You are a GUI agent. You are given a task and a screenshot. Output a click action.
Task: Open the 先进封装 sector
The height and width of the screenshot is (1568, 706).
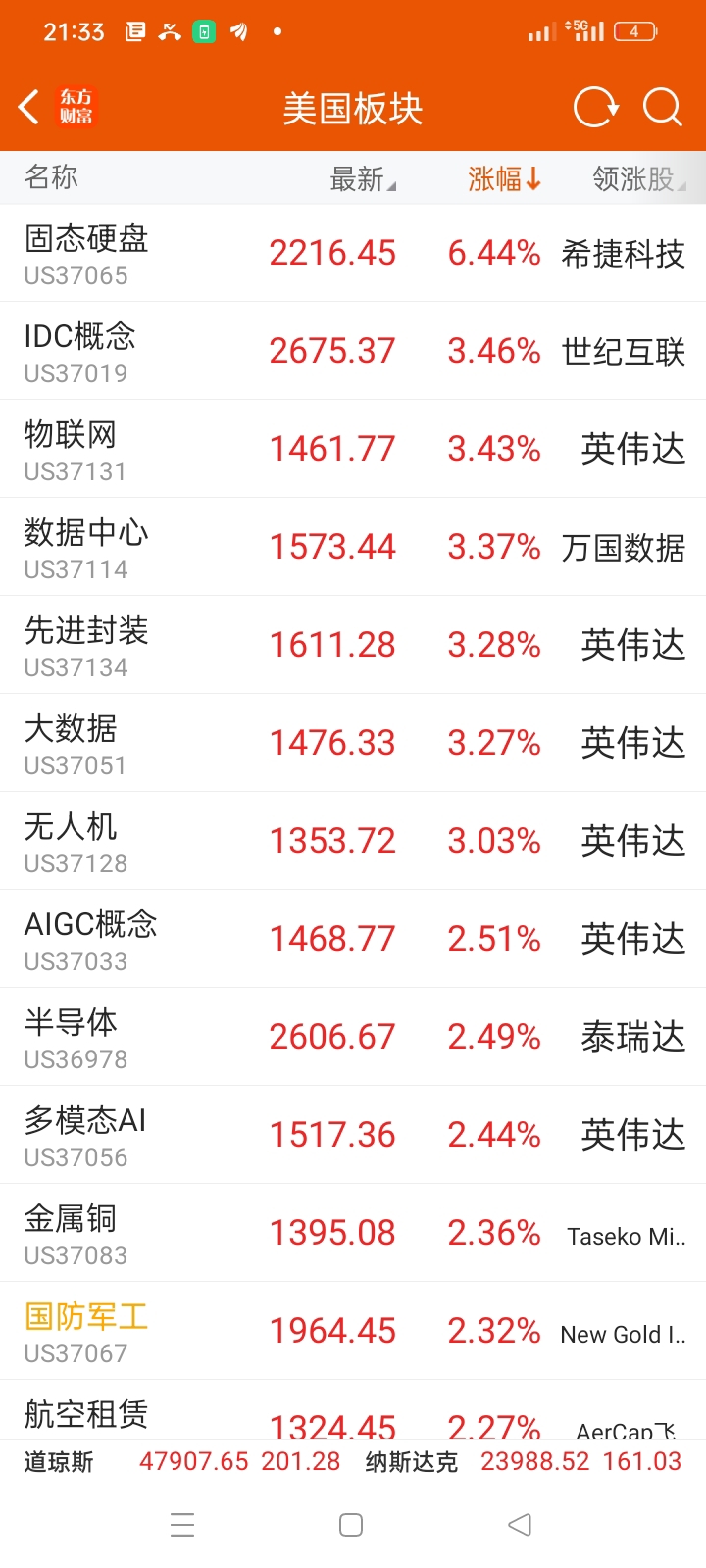point(353,645)
